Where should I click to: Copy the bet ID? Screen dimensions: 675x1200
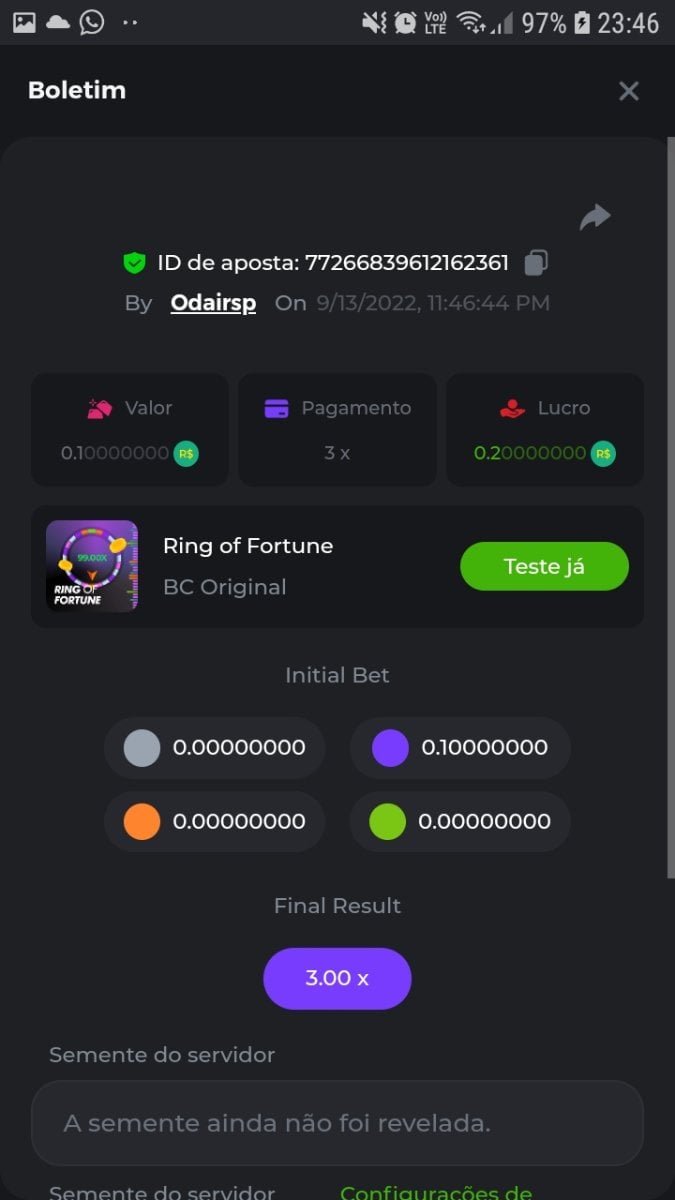coord(536,263)
